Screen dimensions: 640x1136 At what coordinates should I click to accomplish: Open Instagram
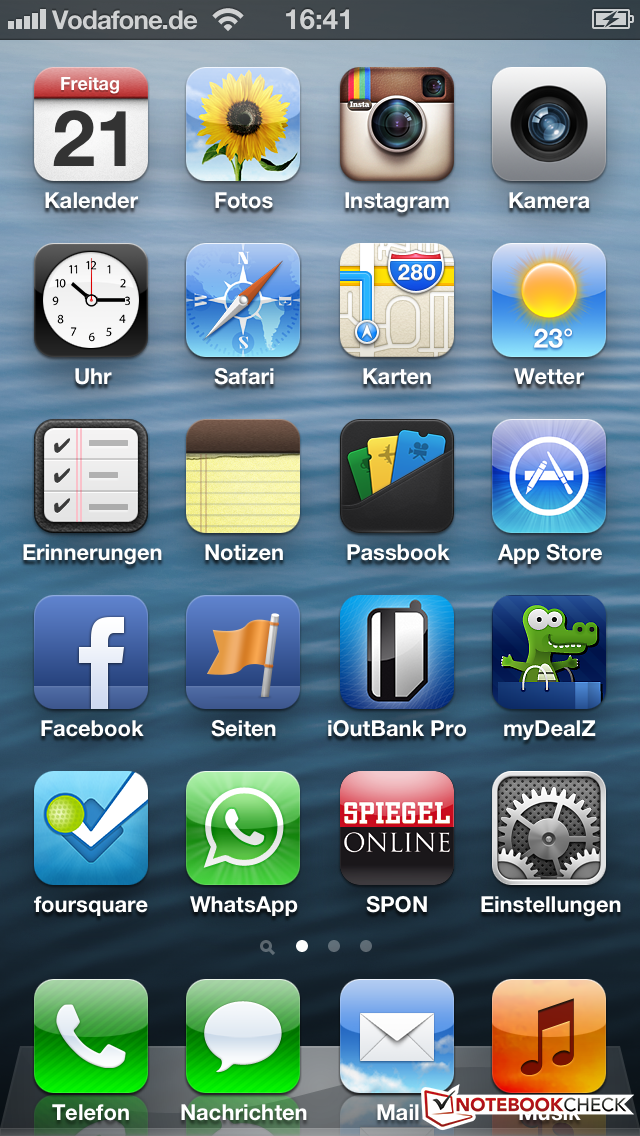397,124
